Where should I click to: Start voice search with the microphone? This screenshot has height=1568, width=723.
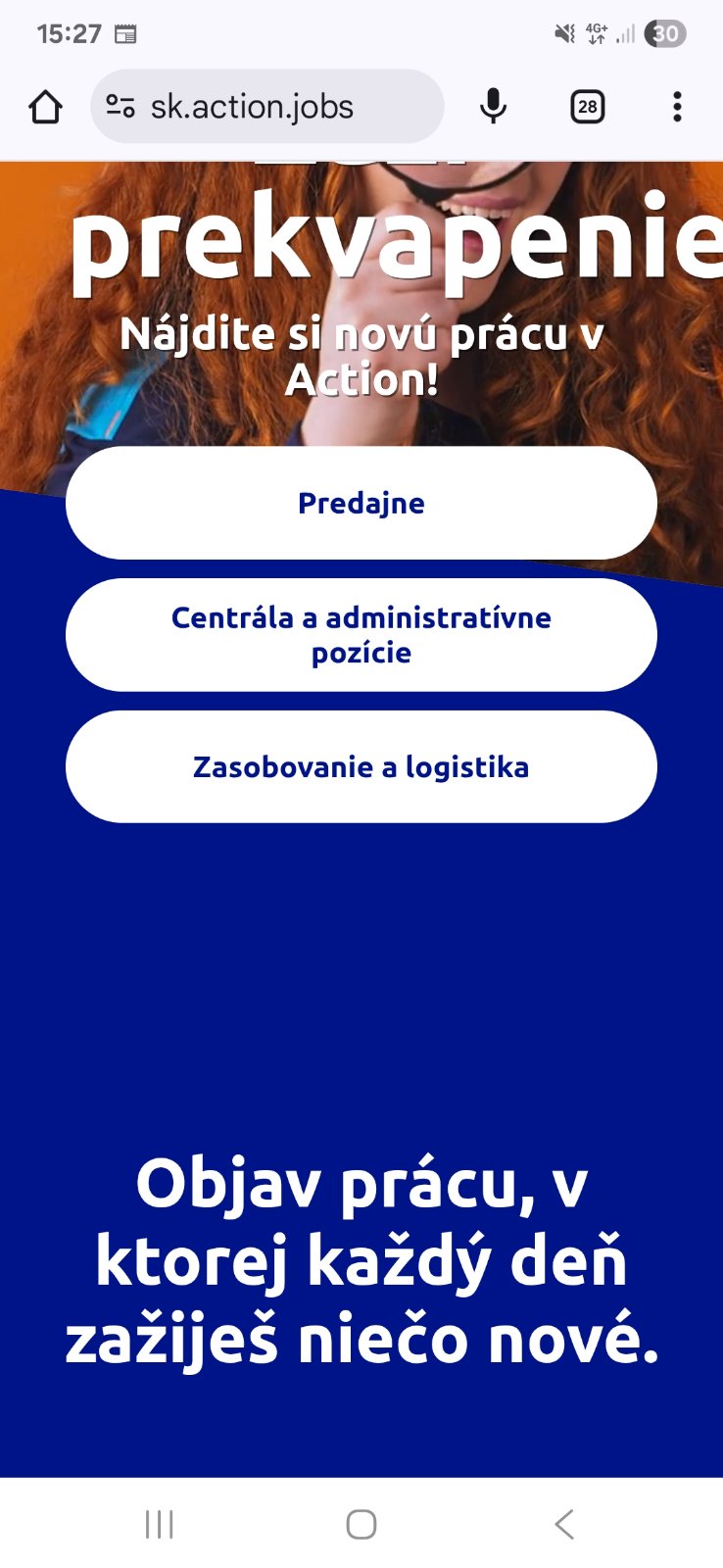tap(493, 107)
